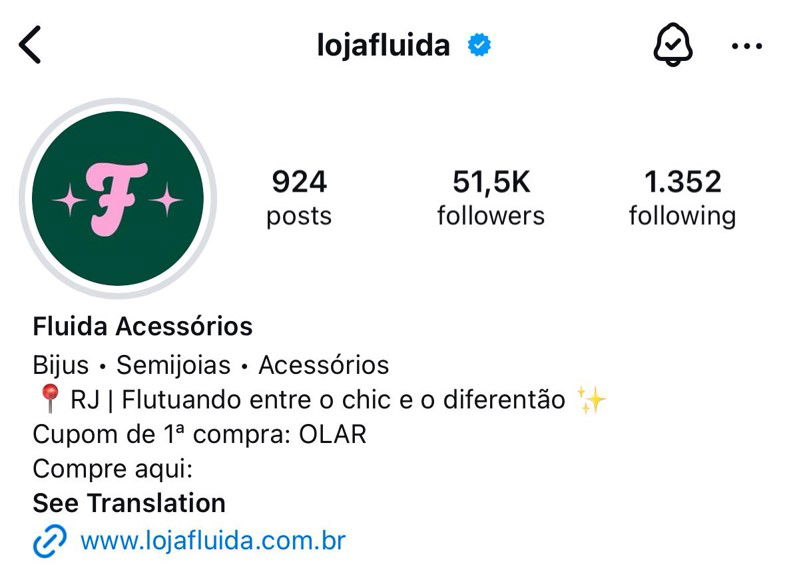The width and height of the screenshot is (803, 571).
Task: View the 924 posts
Action: [x=299, y=198]
